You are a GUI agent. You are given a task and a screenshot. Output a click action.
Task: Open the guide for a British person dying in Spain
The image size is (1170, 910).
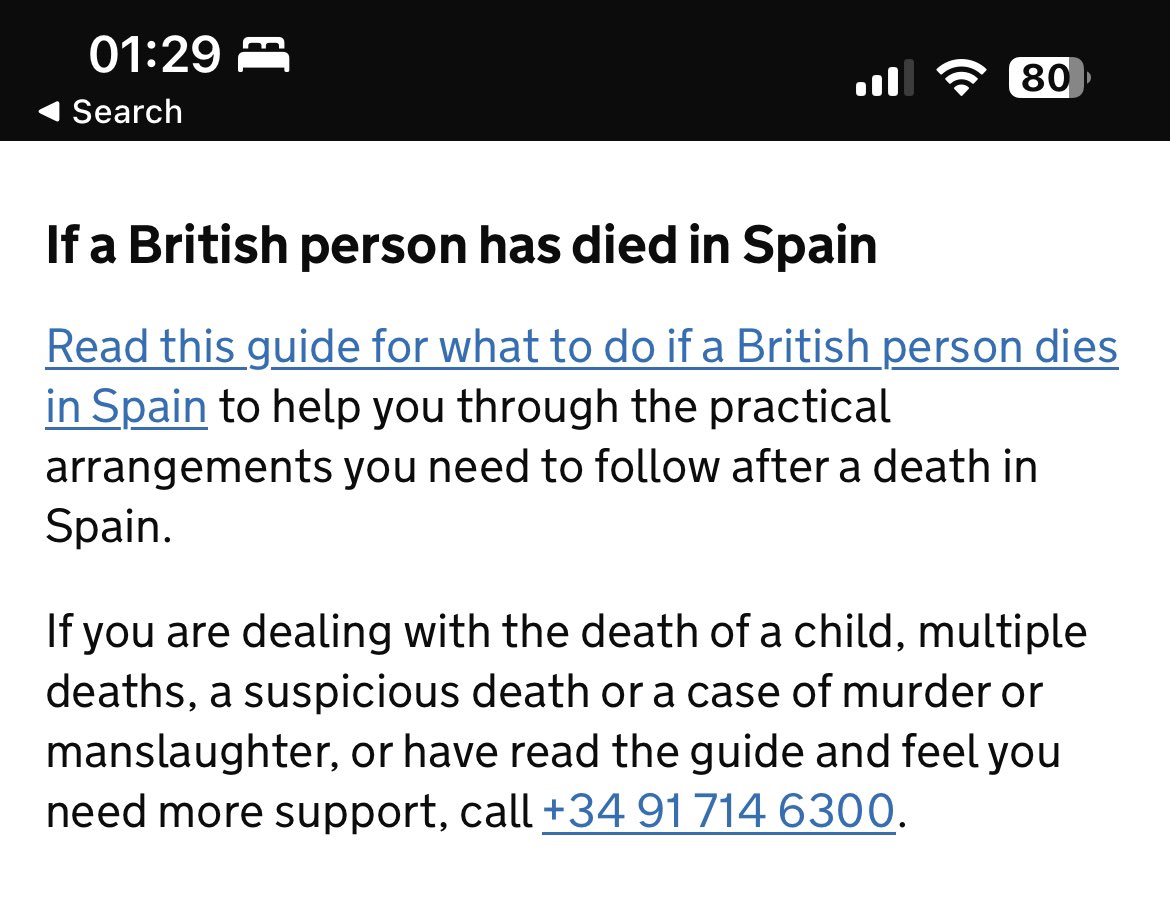pos(580,349)
